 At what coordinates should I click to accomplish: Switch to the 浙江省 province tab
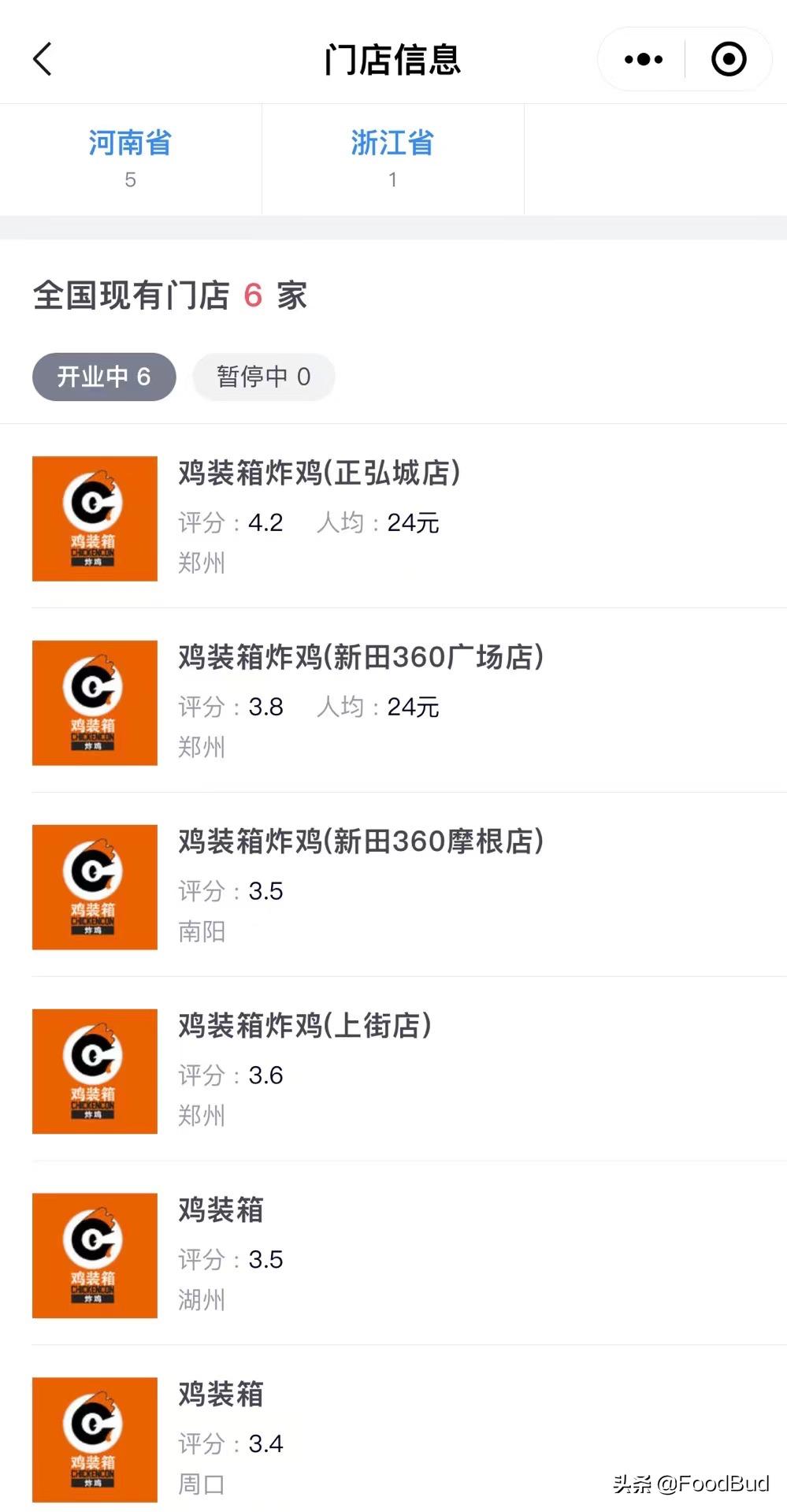[392, 158]
